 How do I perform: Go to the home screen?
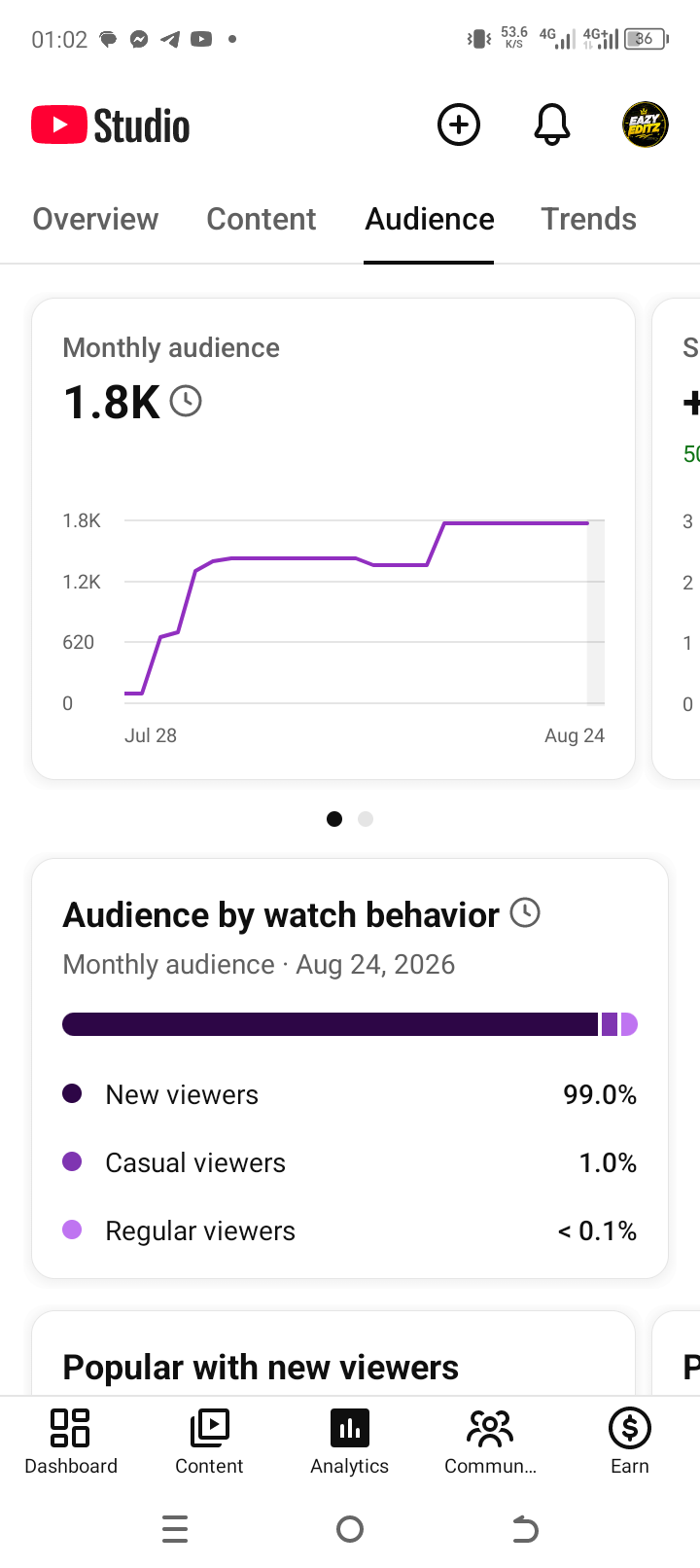click(350, 1530)
